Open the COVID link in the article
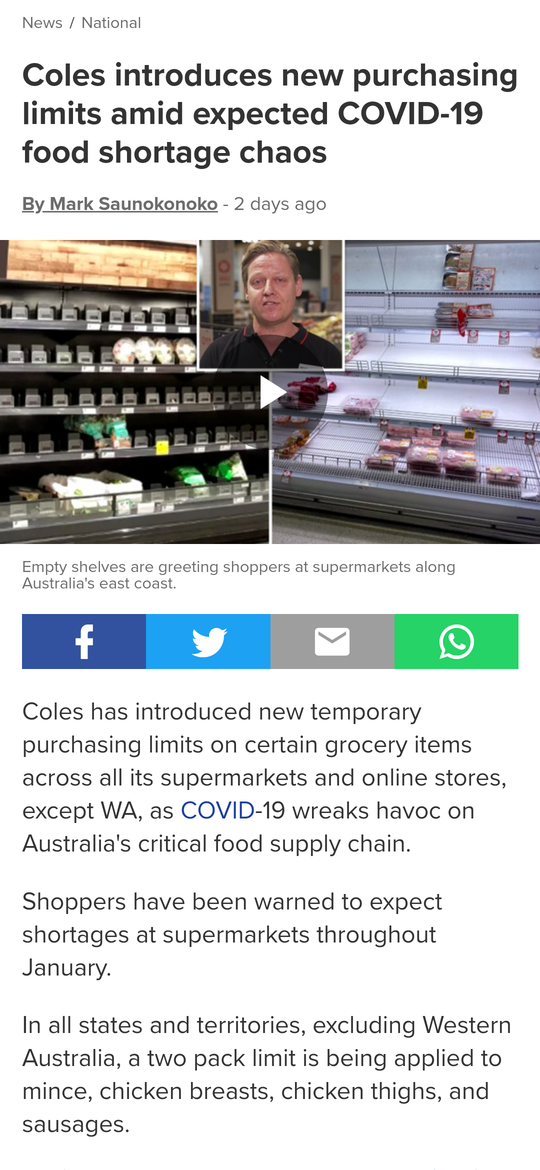This screenshot has height=1170, width=540. (x=218, y=810)
